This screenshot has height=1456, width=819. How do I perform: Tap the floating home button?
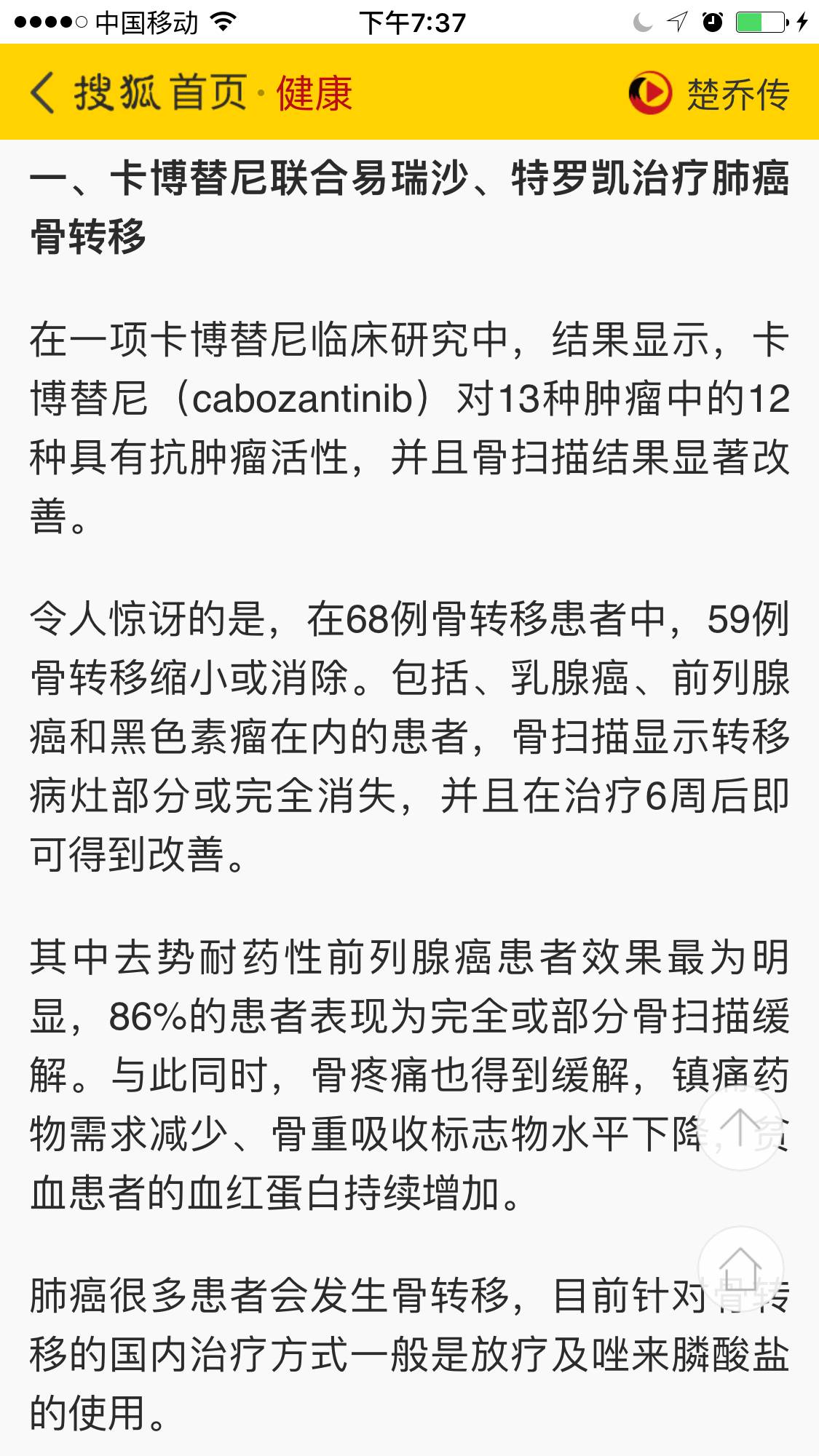(x=740, y=1269)
